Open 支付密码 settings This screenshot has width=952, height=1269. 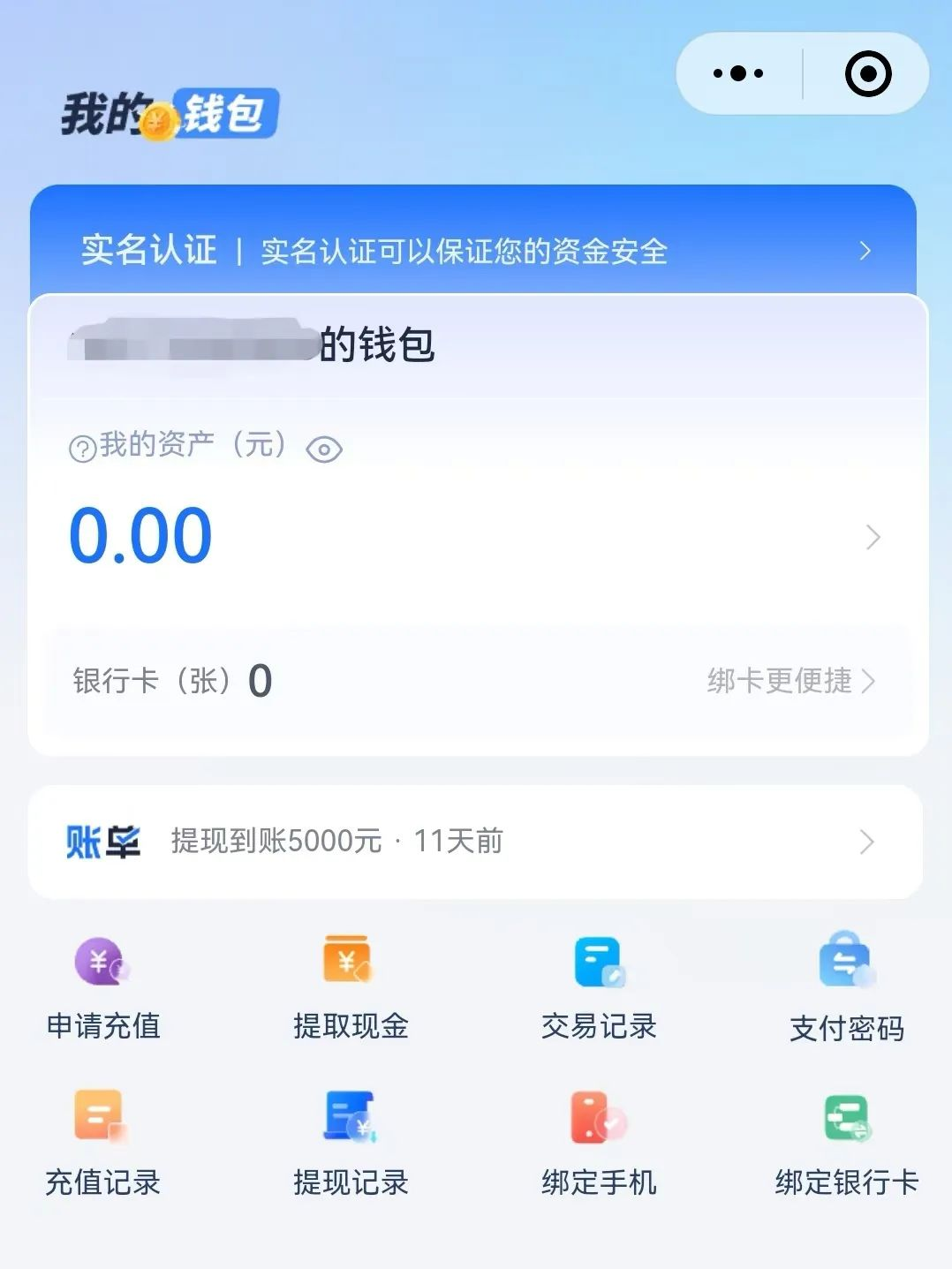(x=846, y=987)
